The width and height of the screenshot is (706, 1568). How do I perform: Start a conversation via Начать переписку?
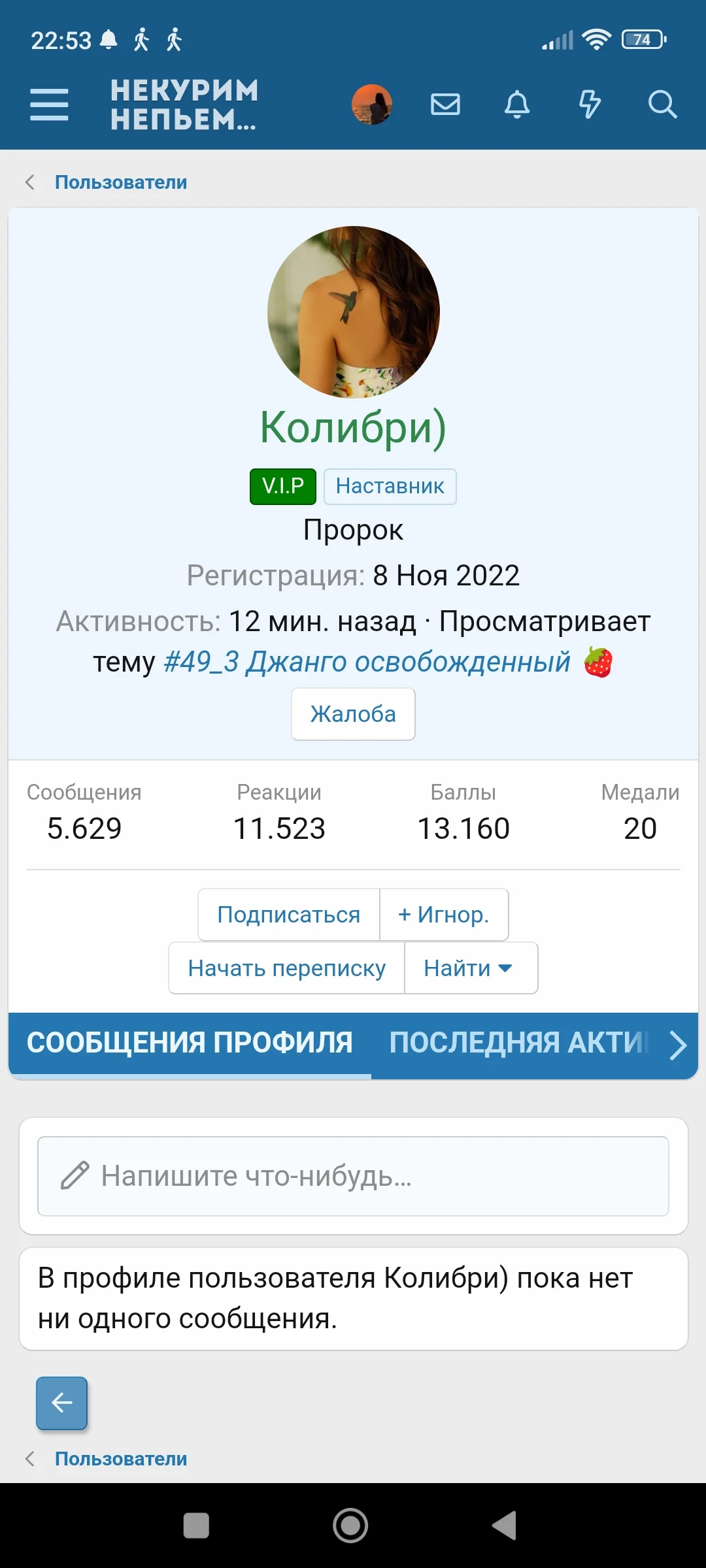(x=286, y=968)
